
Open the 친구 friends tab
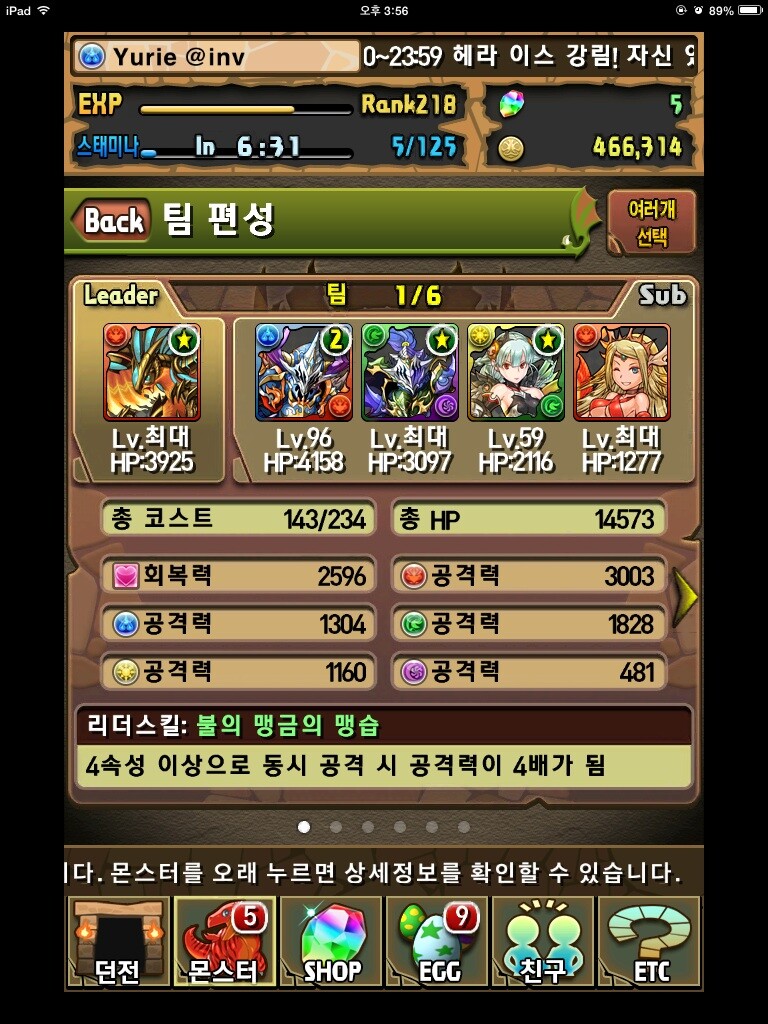[543, 942]
